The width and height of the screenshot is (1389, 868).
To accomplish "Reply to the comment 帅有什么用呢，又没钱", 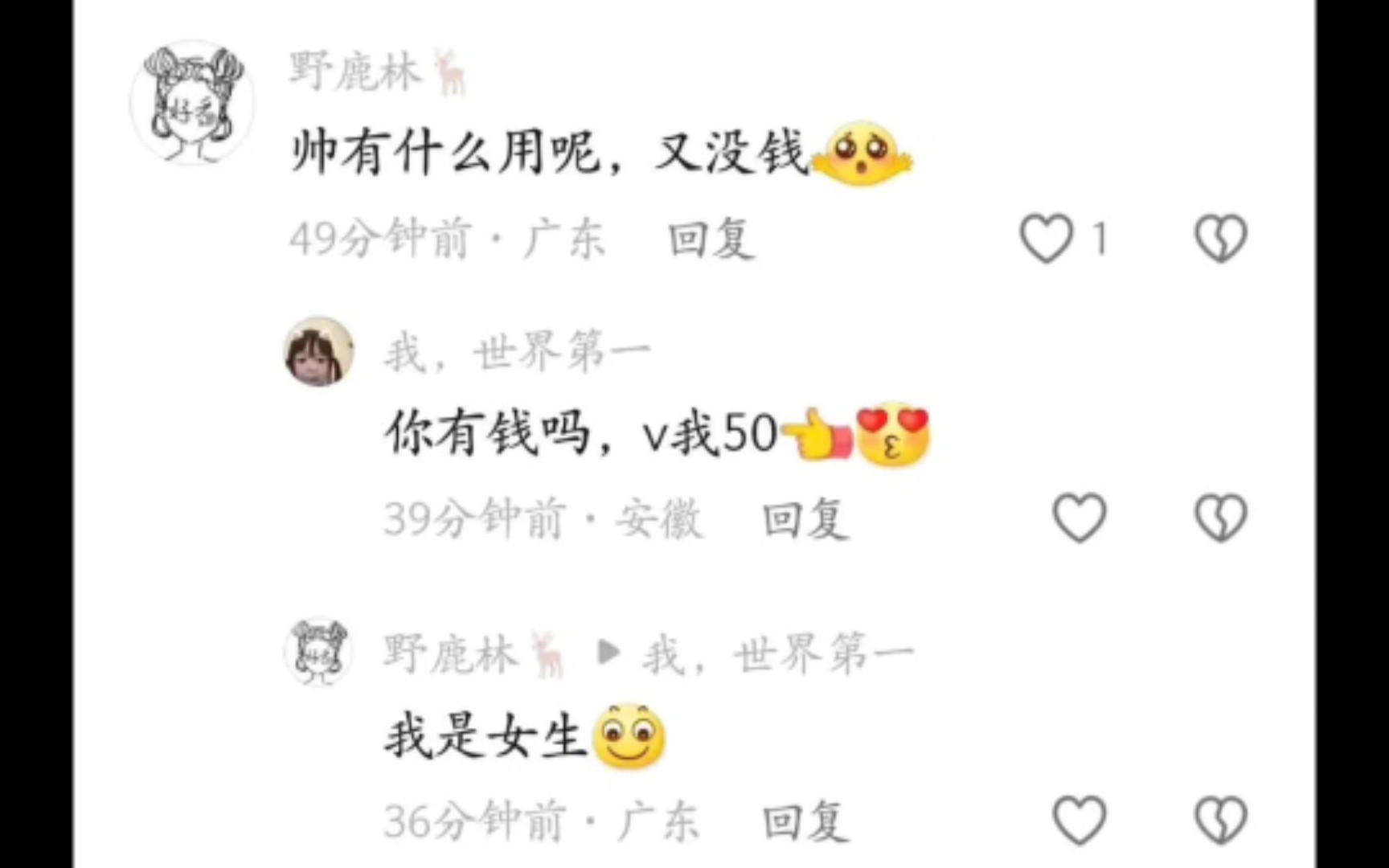I will coord(711,239).
